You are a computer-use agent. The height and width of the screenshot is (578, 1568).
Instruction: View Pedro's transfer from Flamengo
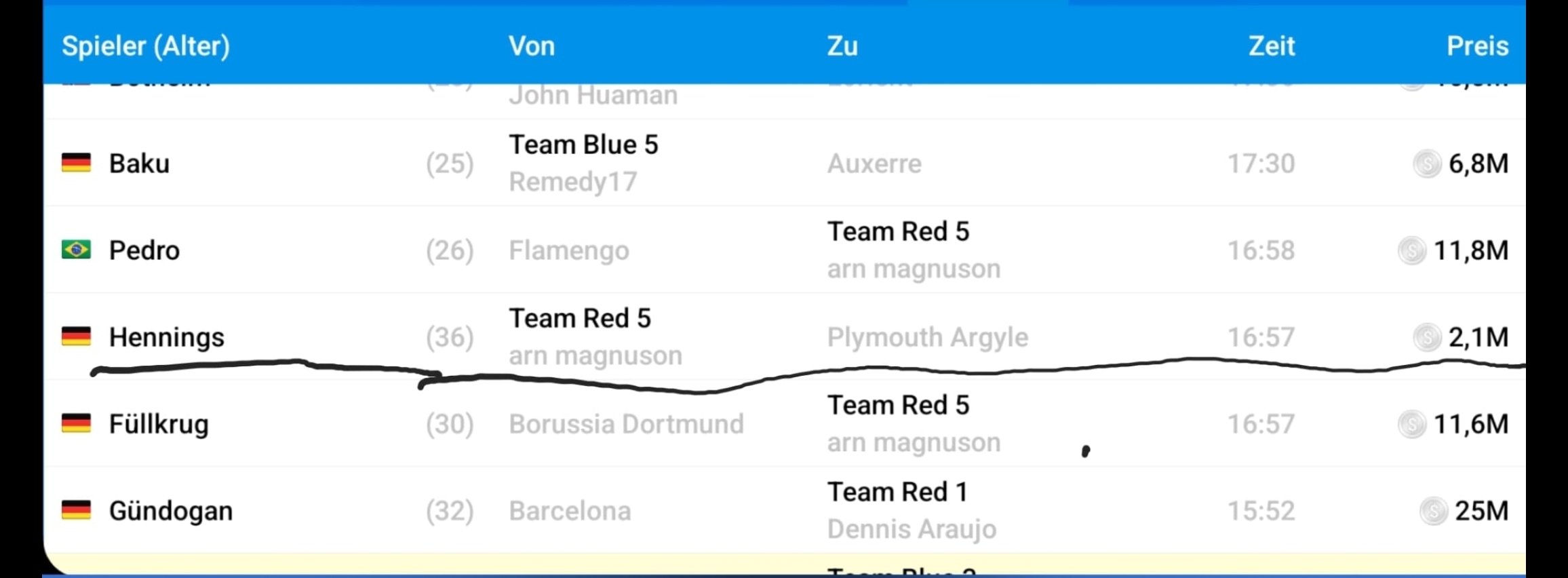144,250
